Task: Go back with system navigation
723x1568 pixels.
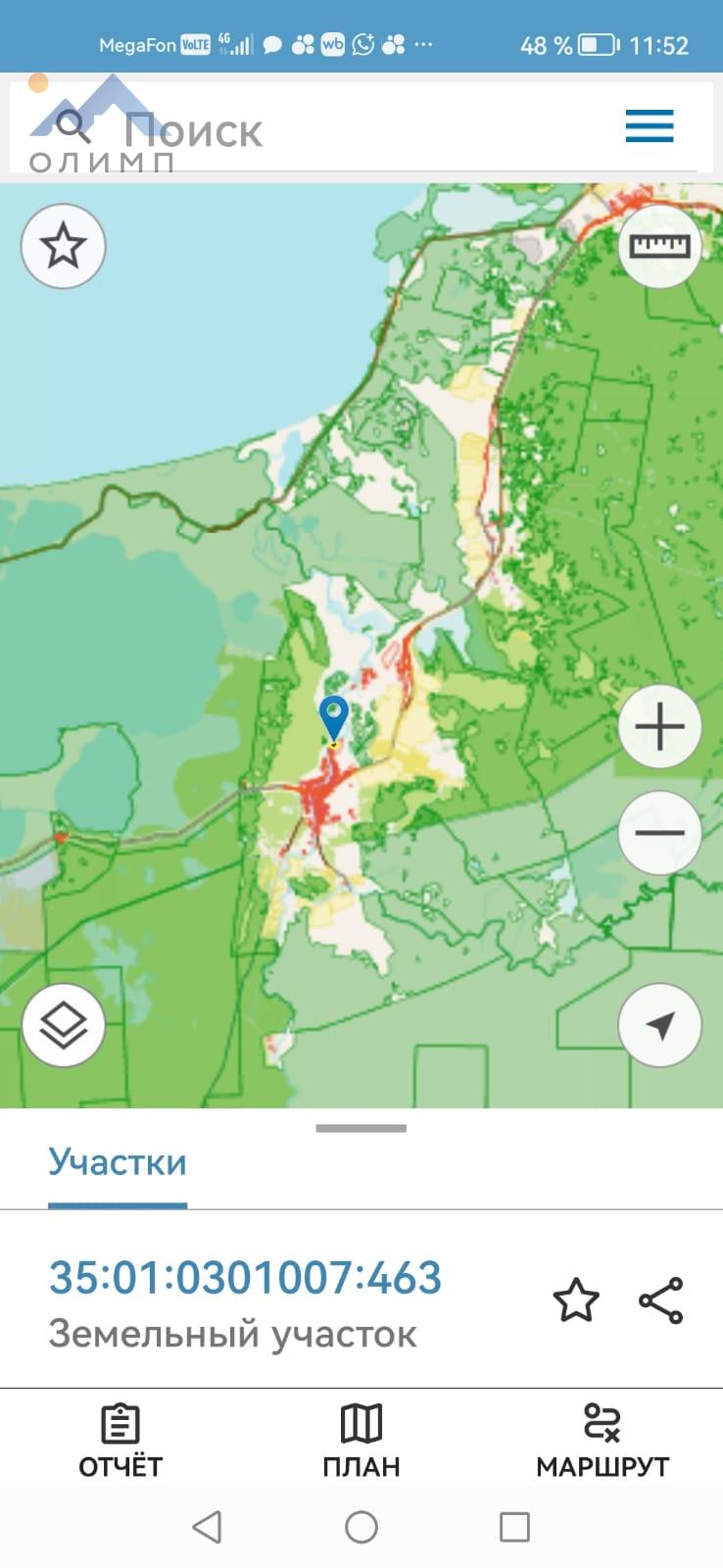Action: tap(207, 1527)
